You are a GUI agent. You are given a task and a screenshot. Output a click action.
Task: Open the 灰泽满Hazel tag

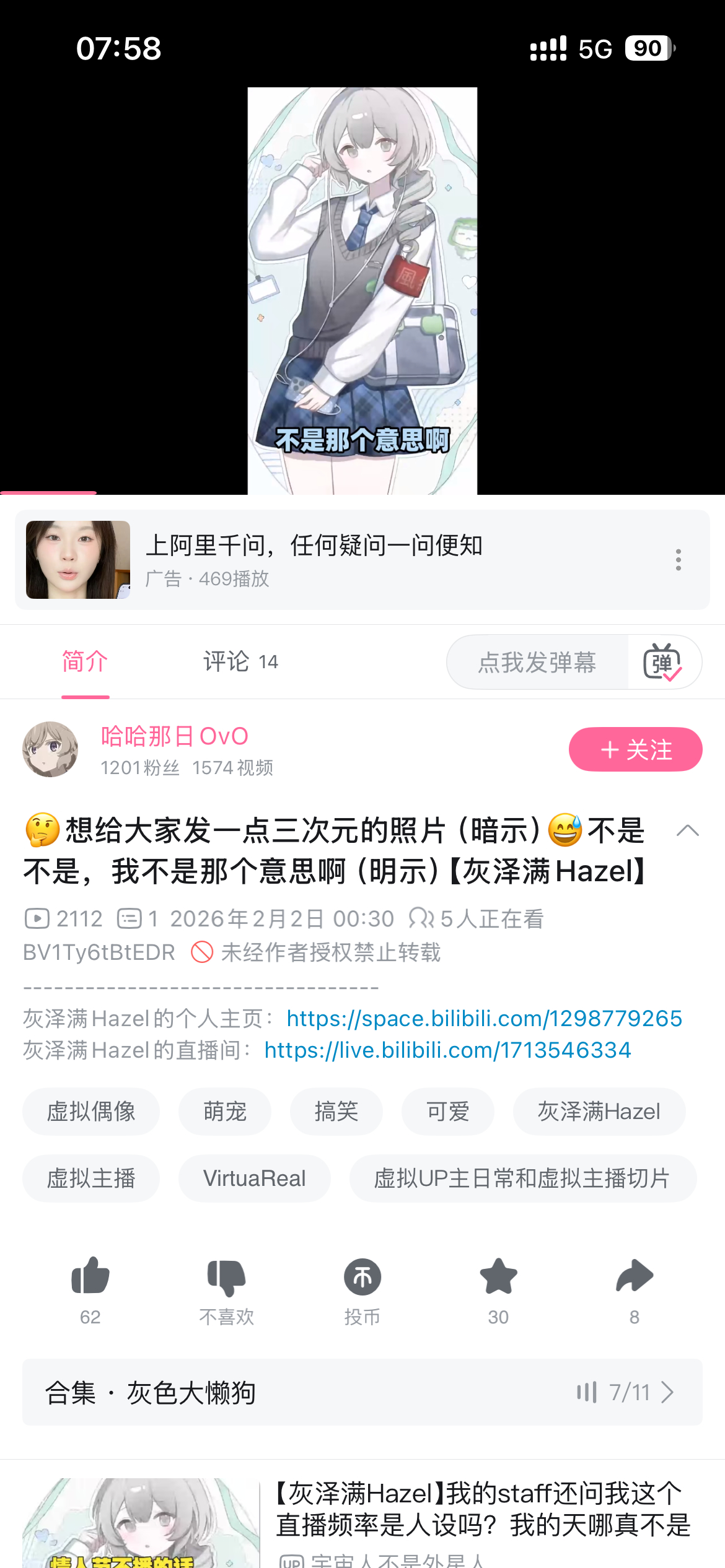[599, 1112]
